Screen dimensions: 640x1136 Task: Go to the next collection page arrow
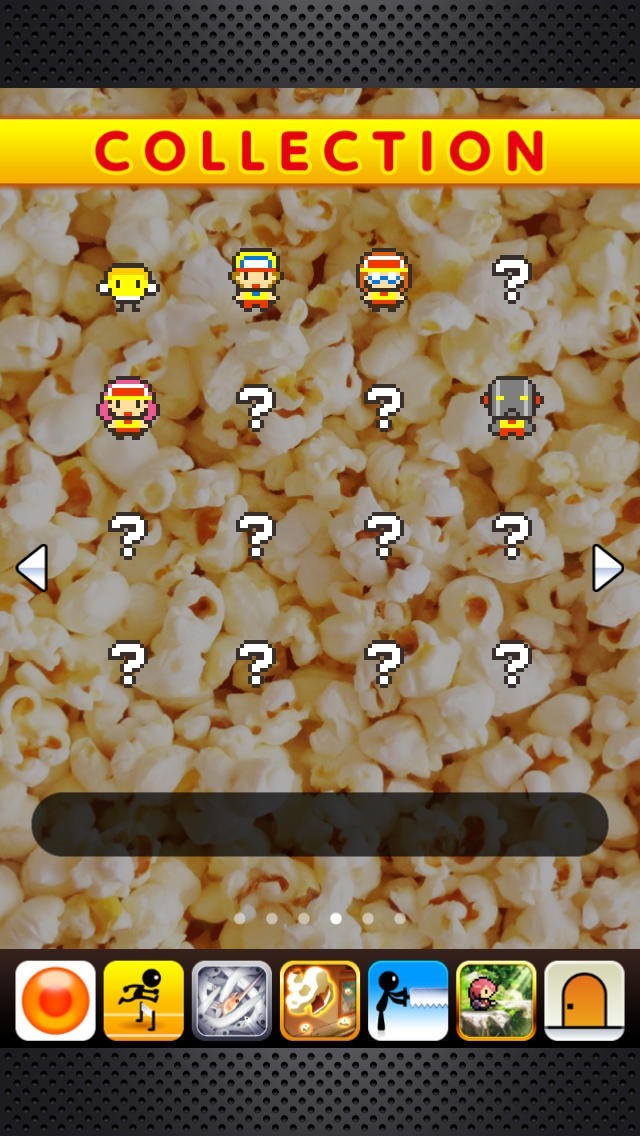tap(607, 568)
